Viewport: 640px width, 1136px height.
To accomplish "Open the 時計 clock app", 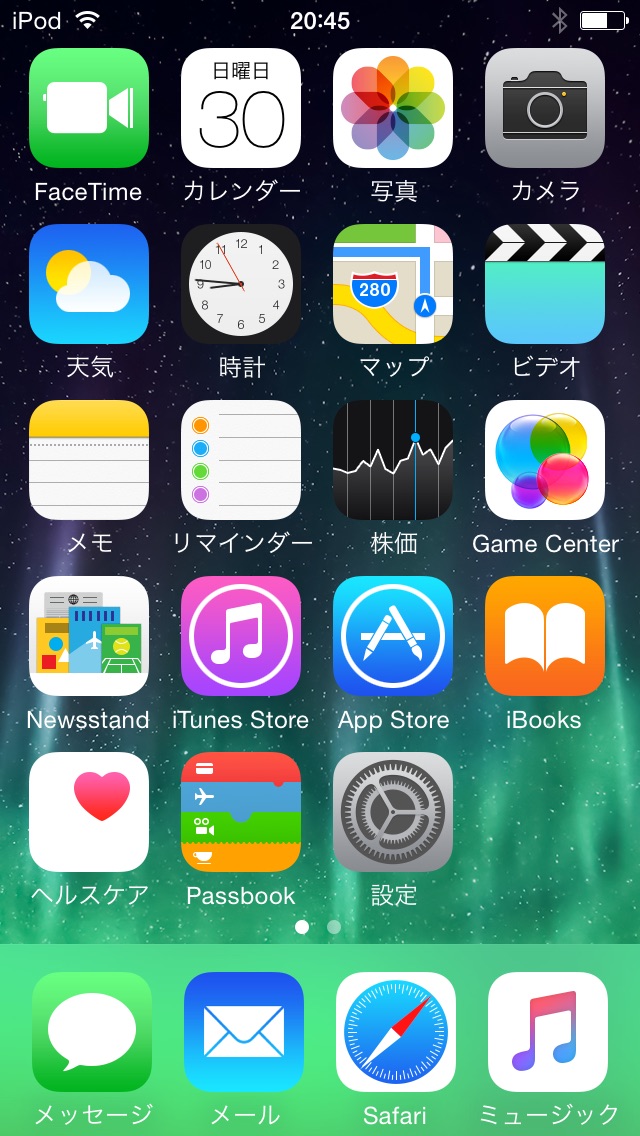I will point(241,284).
